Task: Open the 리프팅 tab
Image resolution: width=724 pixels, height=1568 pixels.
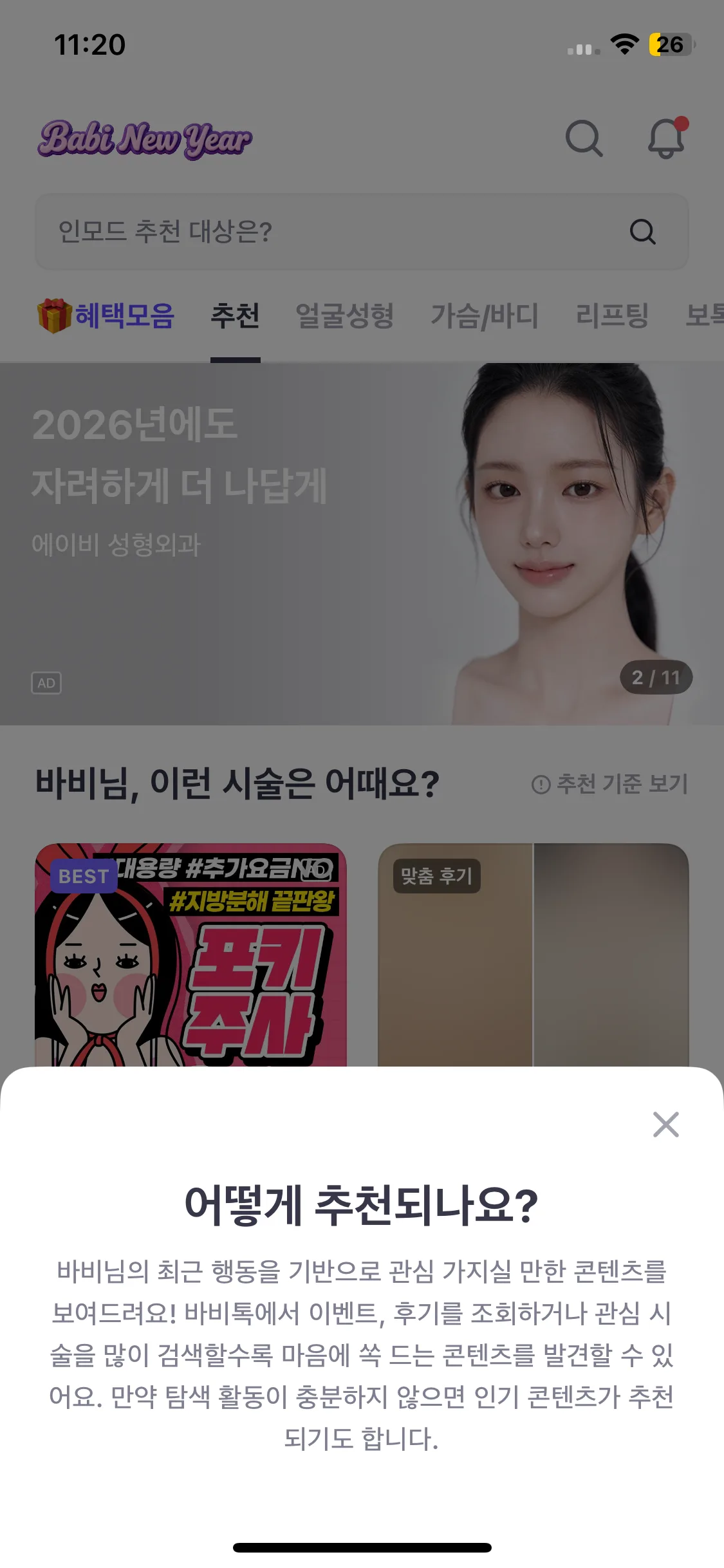Action: coord(611,315)
